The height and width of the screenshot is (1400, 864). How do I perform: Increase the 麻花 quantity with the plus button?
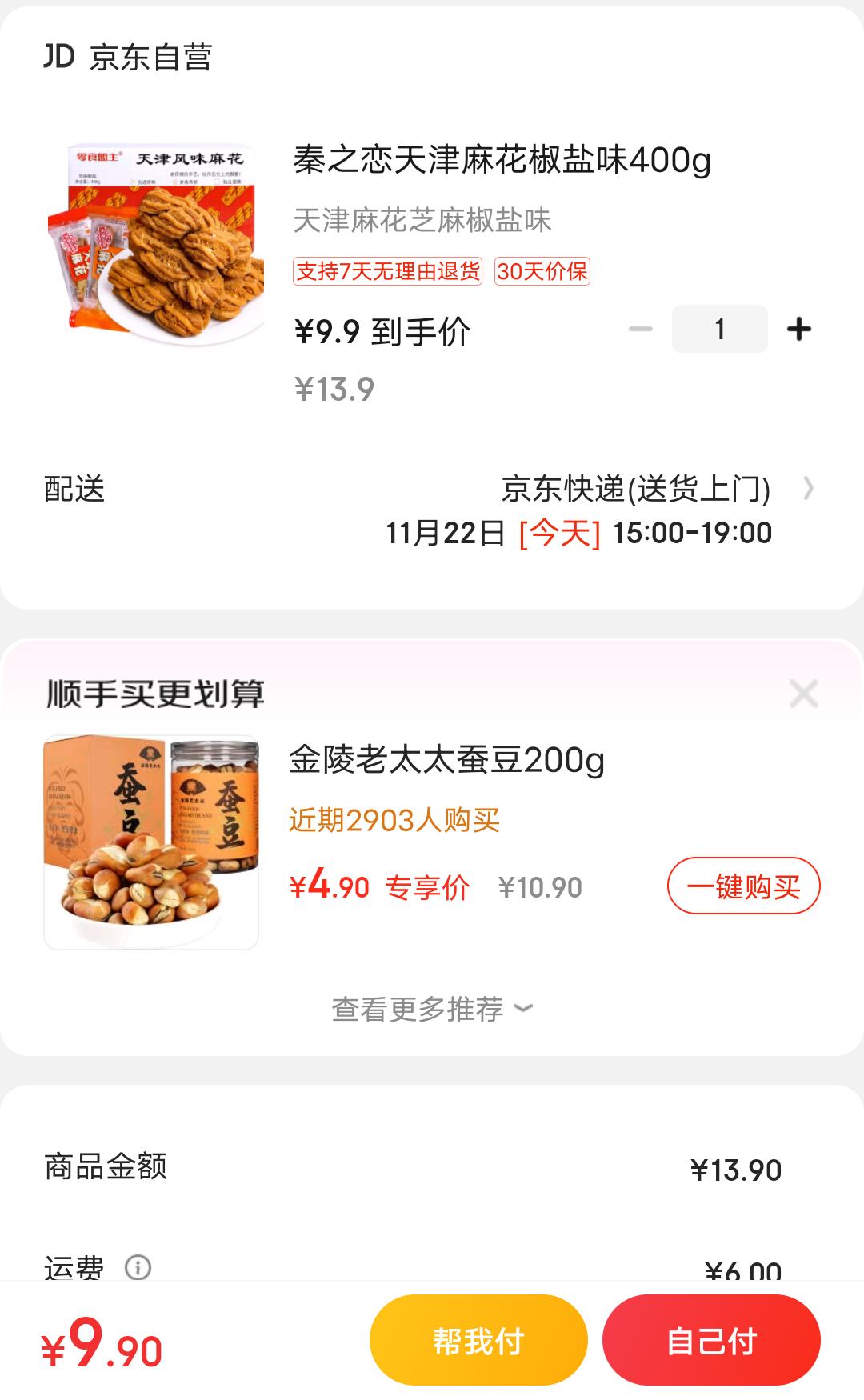(798, 329)
